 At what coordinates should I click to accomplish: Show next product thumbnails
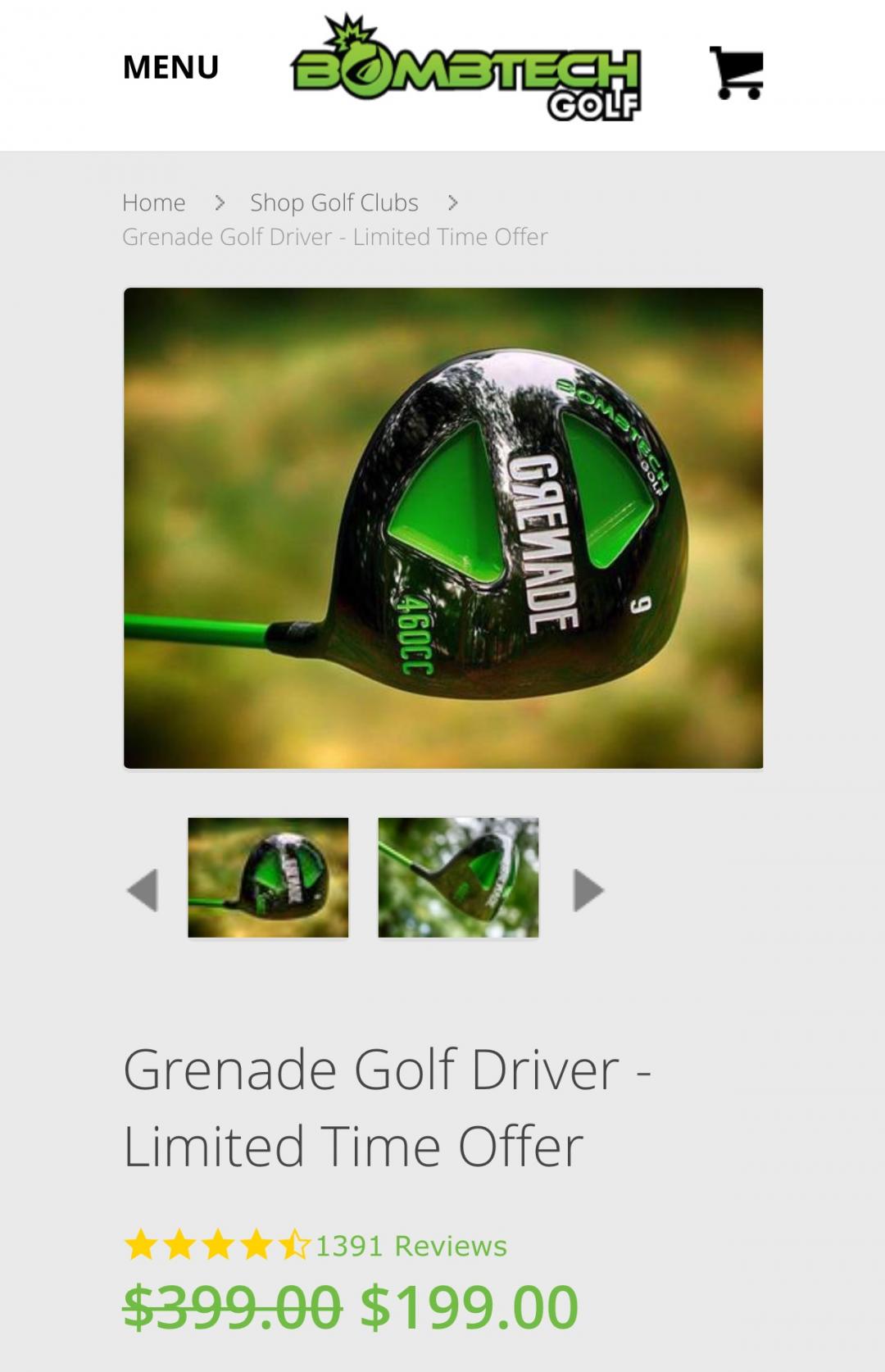pos(588,890)
